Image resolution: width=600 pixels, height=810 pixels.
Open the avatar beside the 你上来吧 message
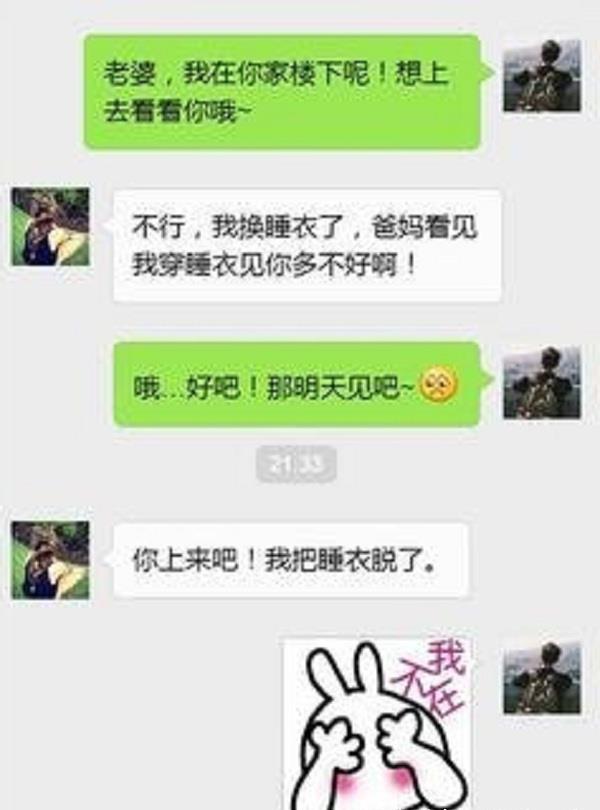(50, 560)
